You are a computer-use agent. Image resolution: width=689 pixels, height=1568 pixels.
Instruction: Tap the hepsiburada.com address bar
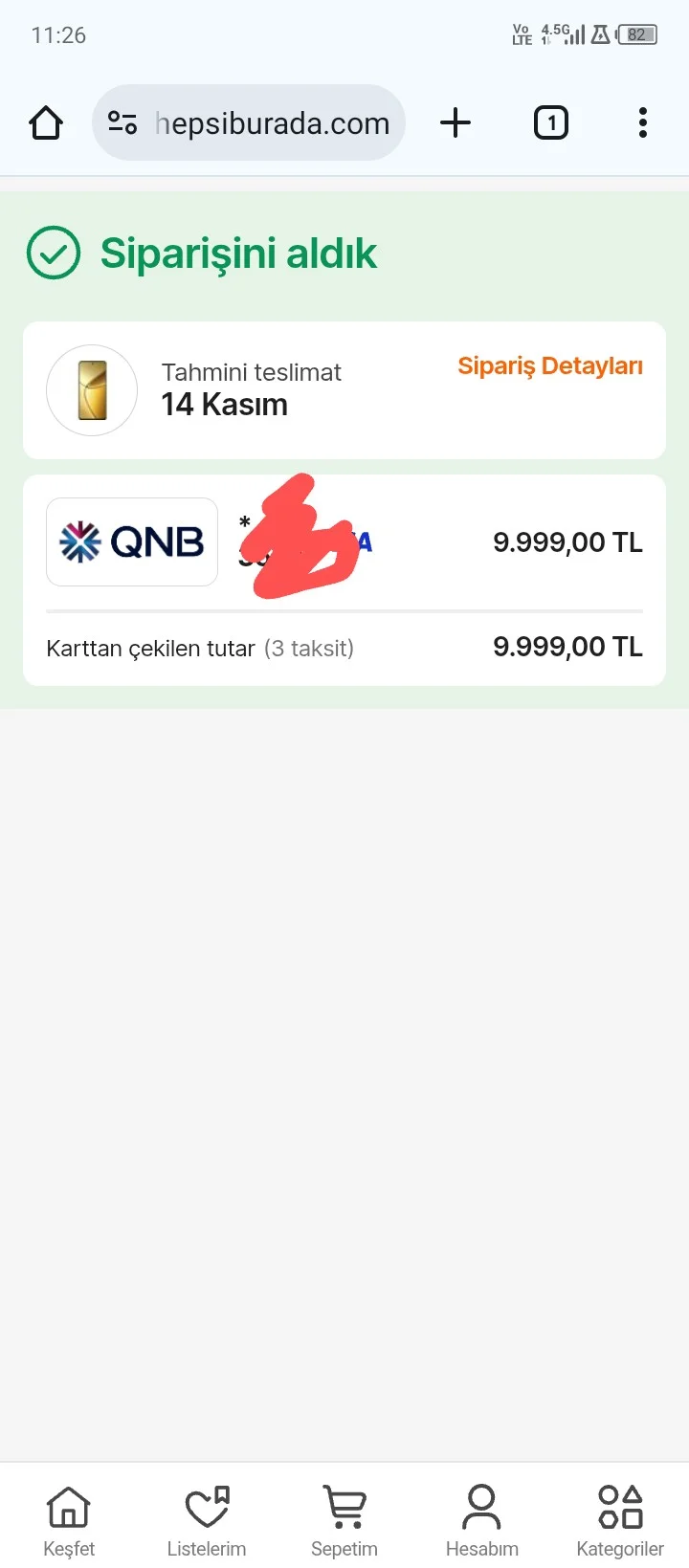pyautogui.click(x=273, y=123)
